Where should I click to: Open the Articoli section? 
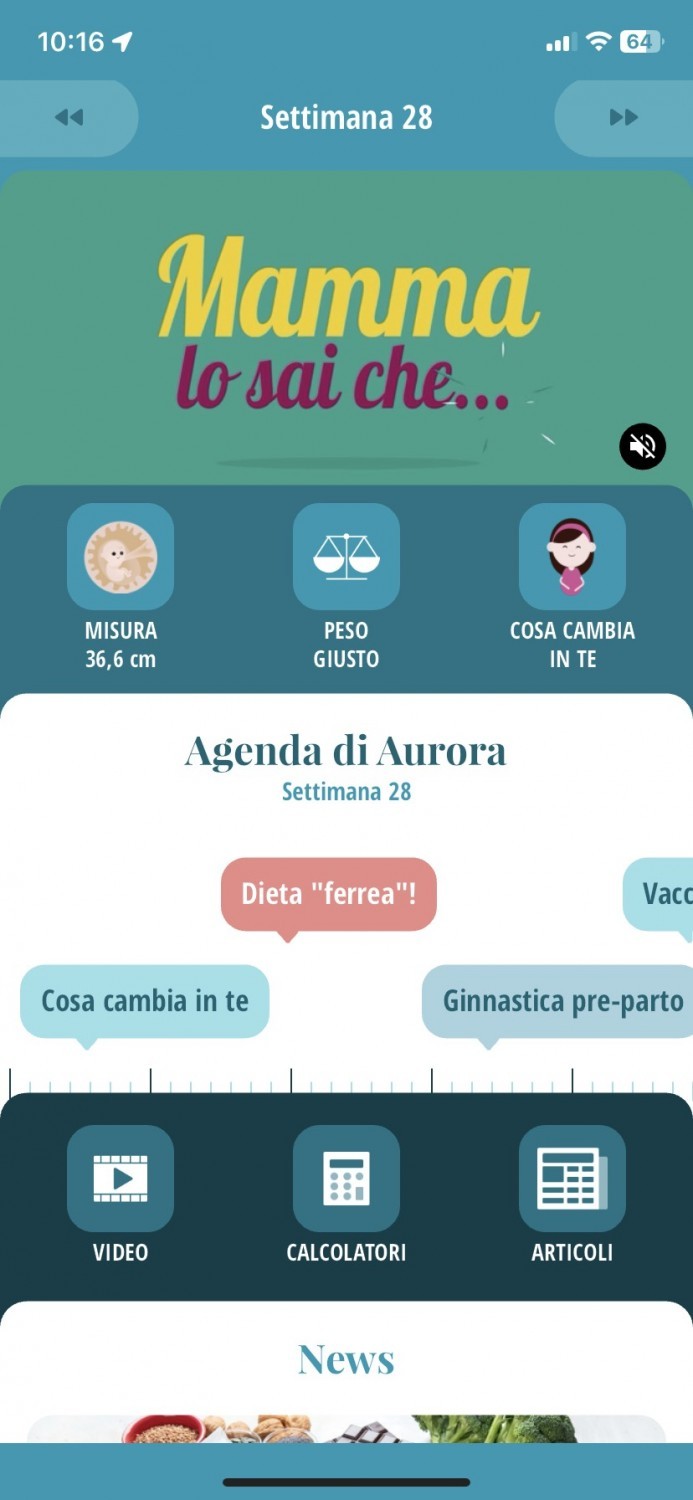(572, 1178)
